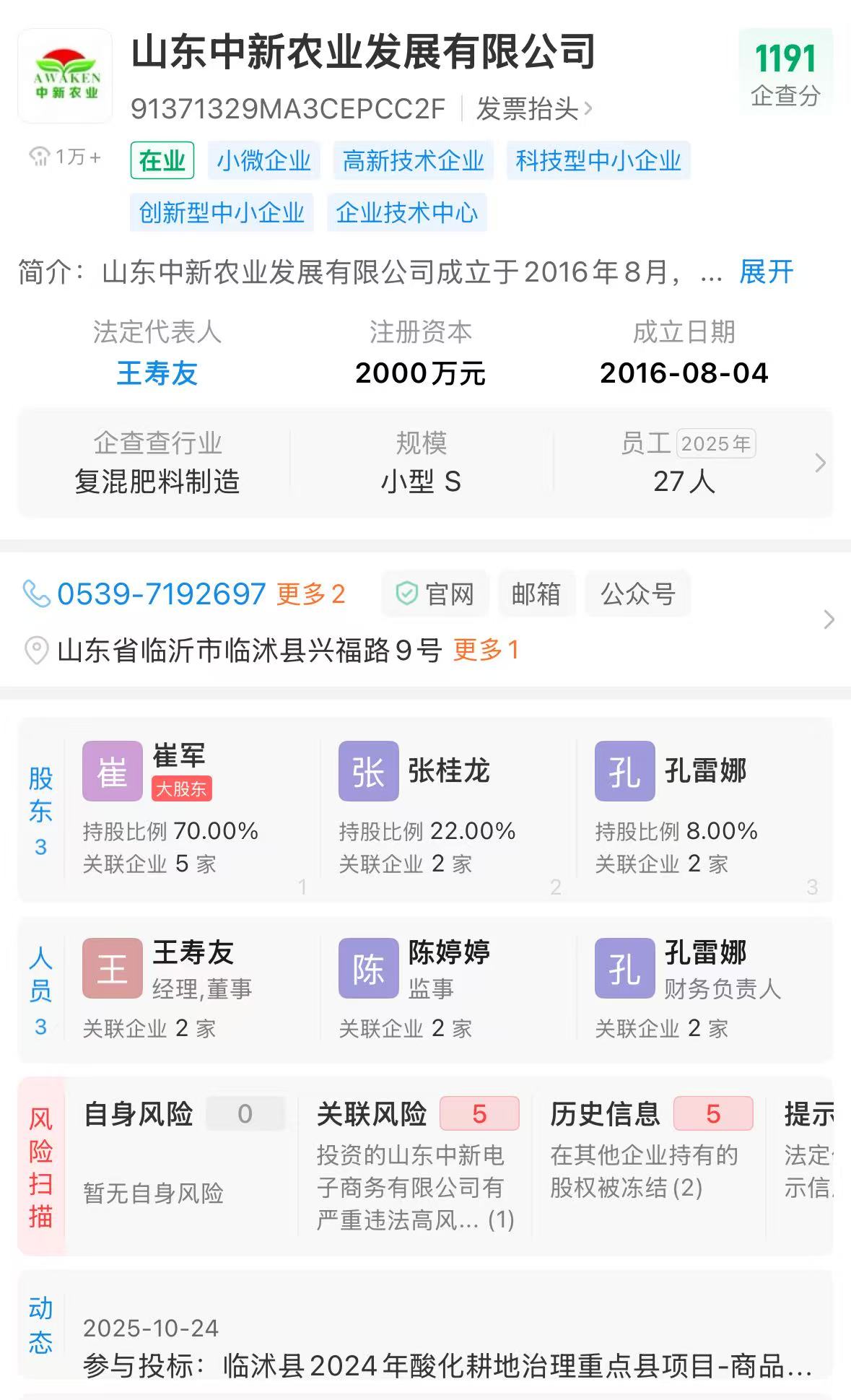
Task: View more addresses via 更多1
Action: pyautogui.click(x=486, y=650)
